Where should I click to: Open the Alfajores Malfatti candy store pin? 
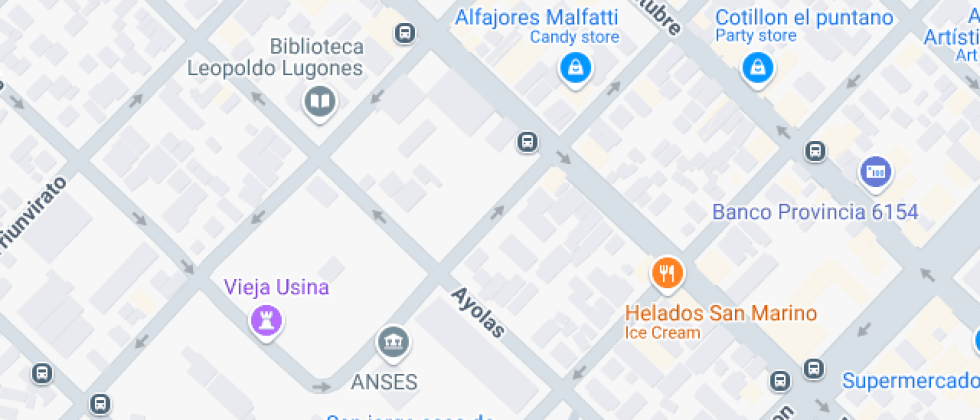pos(575,68)
